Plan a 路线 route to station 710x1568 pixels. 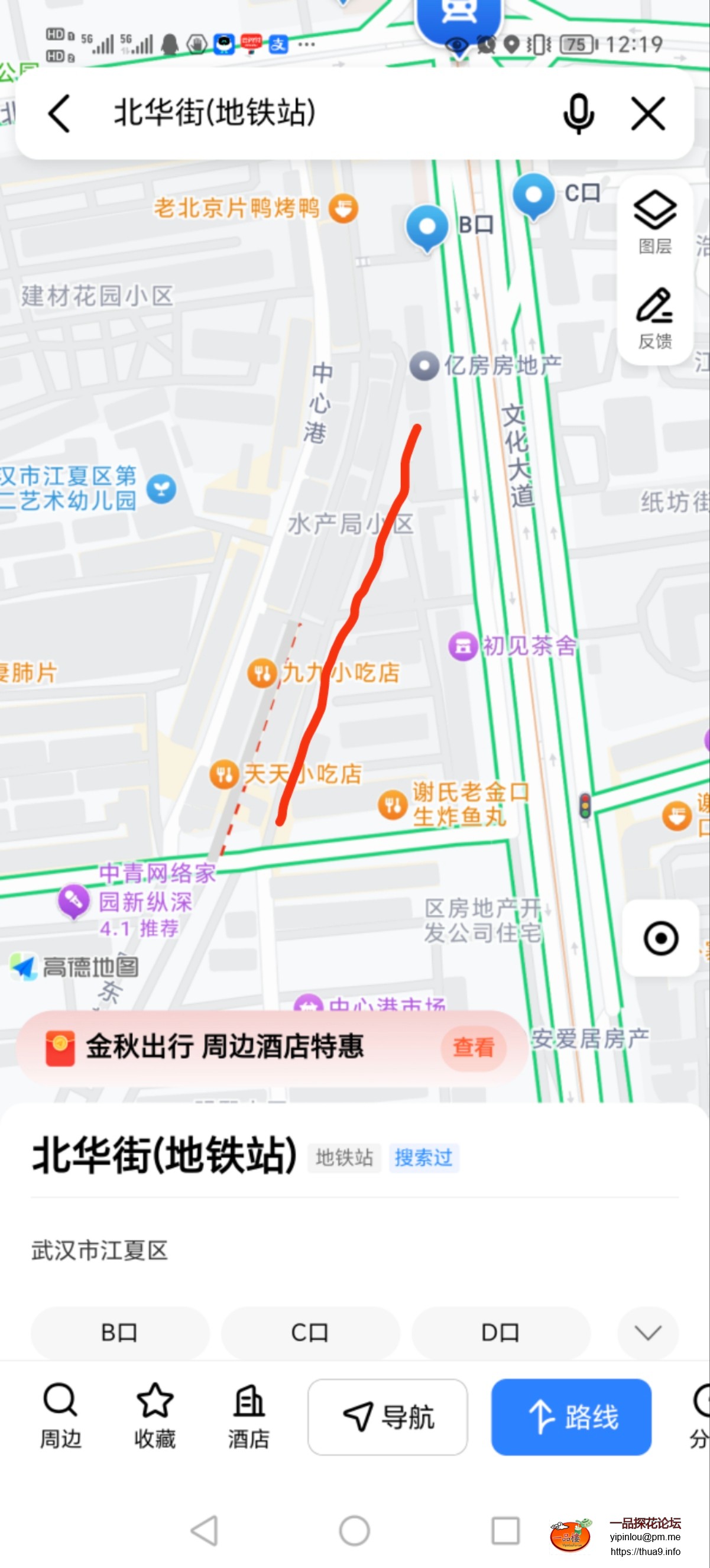[570, 1417]
